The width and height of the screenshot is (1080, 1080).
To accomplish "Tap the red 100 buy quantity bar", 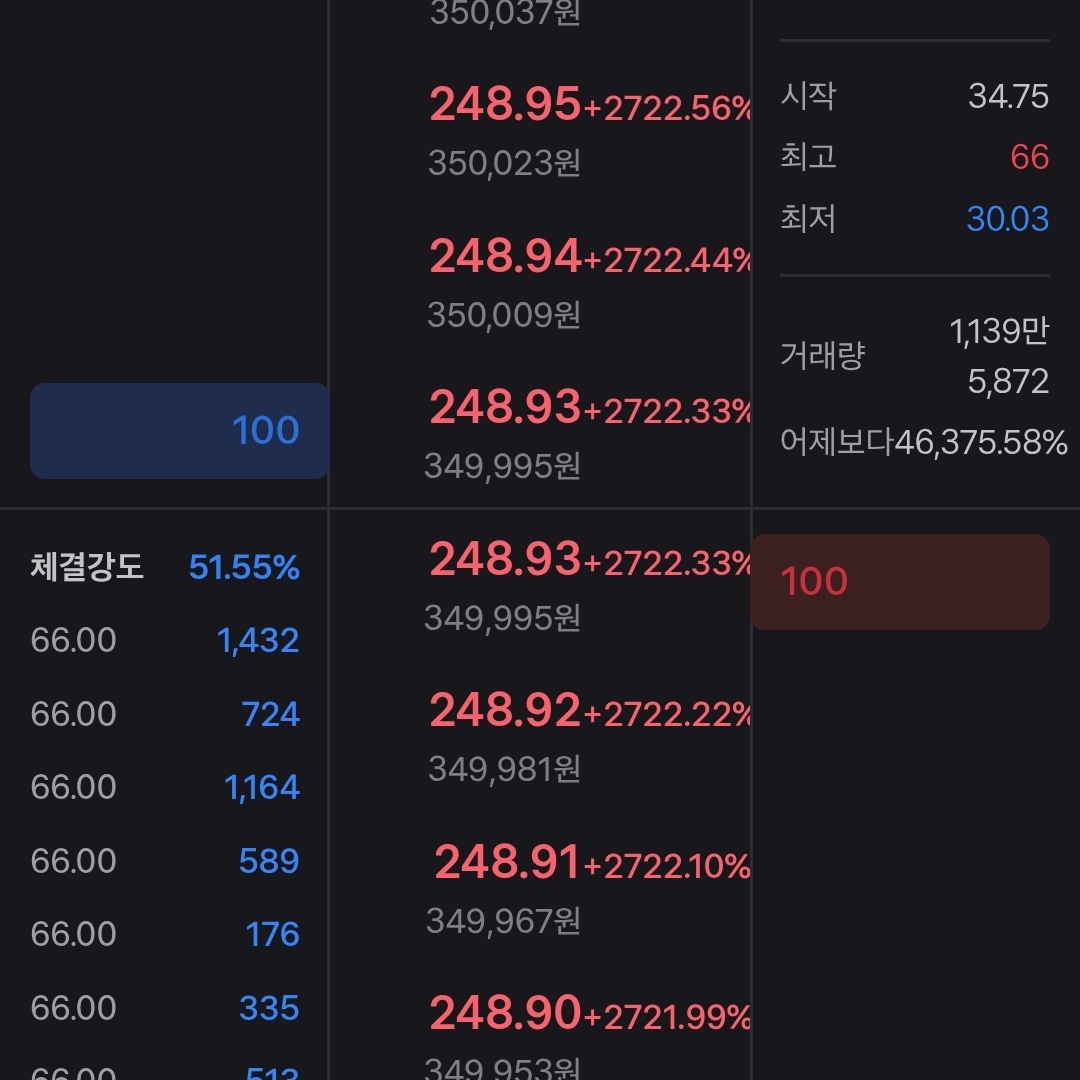I will coord(900,582).
